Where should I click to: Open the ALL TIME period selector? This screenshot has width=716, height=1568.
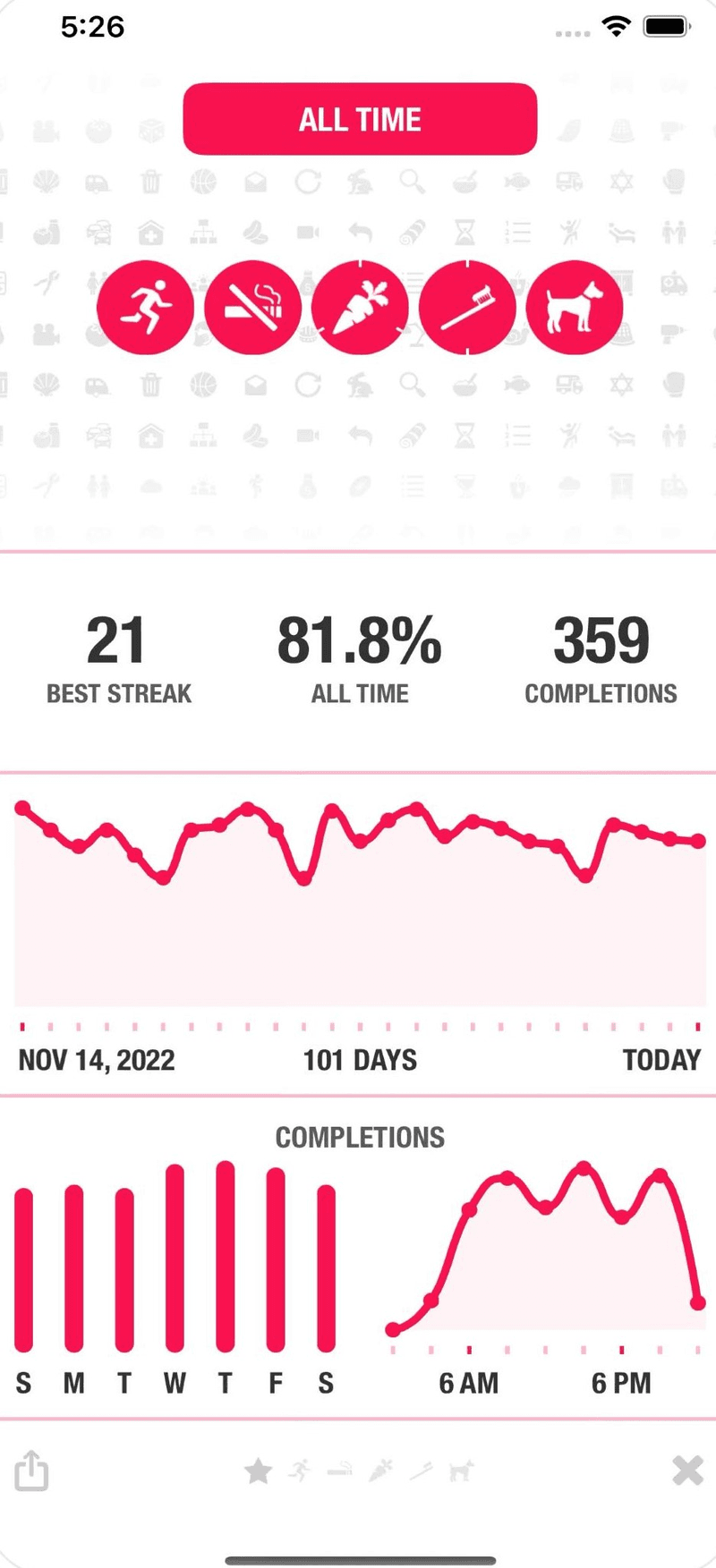pos(360,119)
